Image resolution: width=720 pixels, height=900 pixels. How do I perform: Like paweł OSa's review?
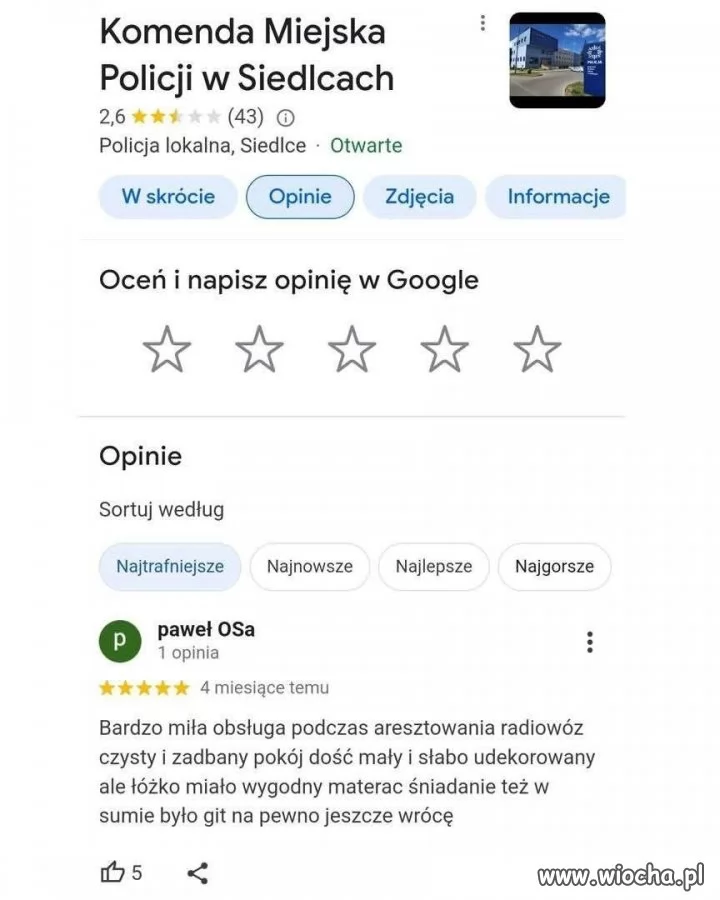[x=112, y=873]
